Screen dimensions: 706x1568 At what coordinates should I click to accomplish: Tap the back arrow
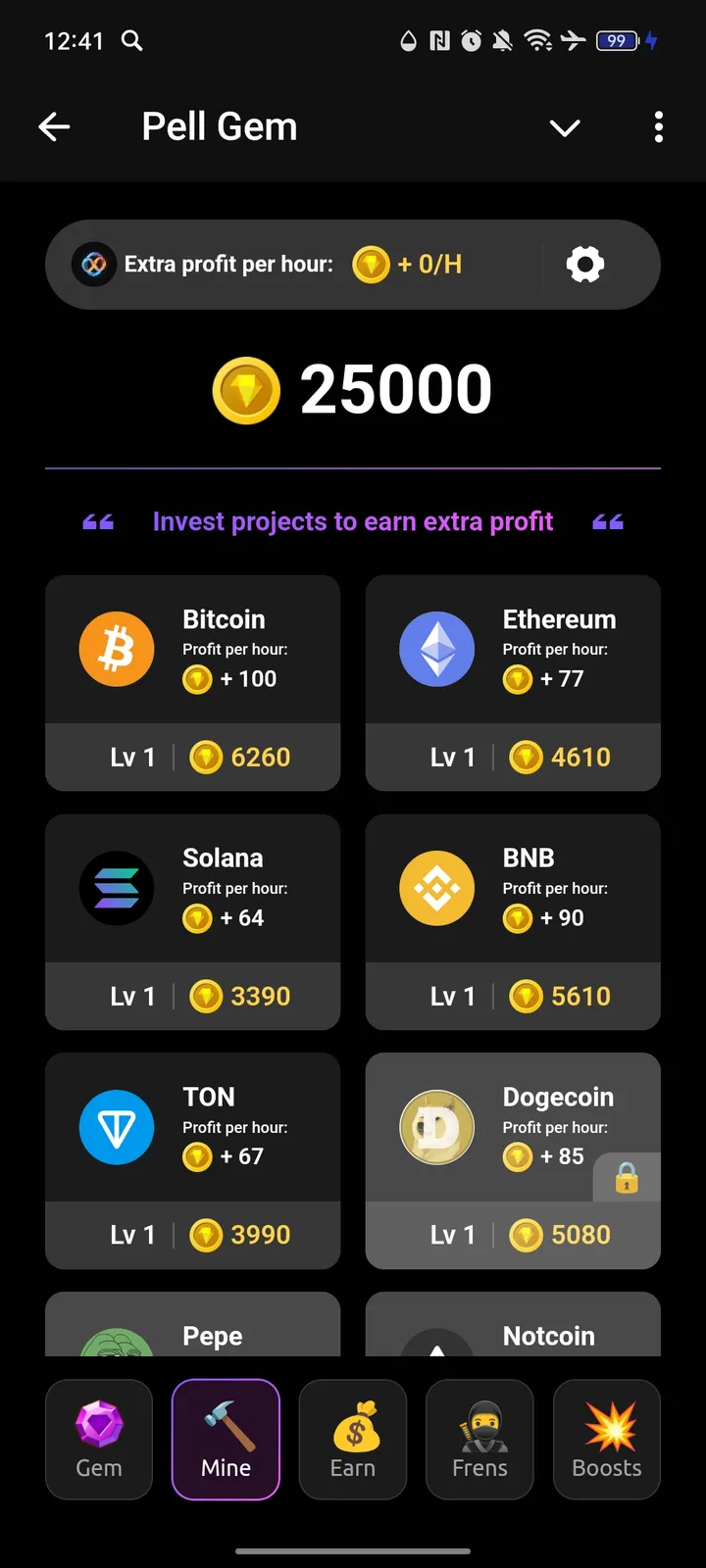[54, 126]
